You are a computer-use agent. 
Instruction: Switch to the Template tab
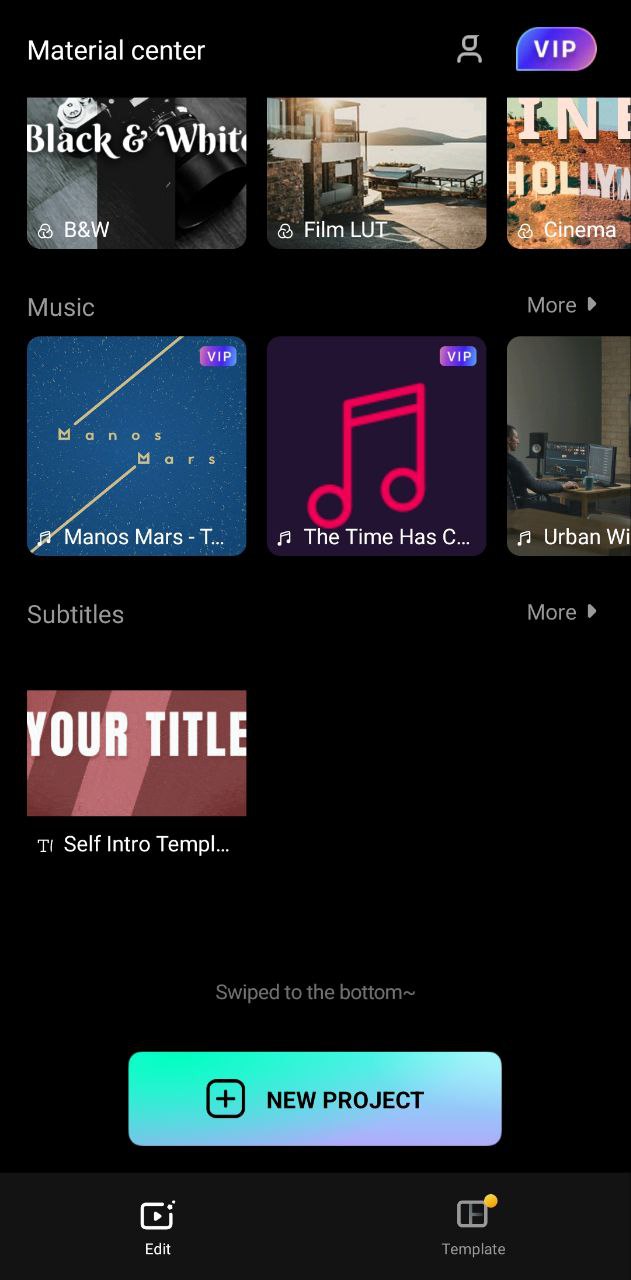tap(473, 1227)
